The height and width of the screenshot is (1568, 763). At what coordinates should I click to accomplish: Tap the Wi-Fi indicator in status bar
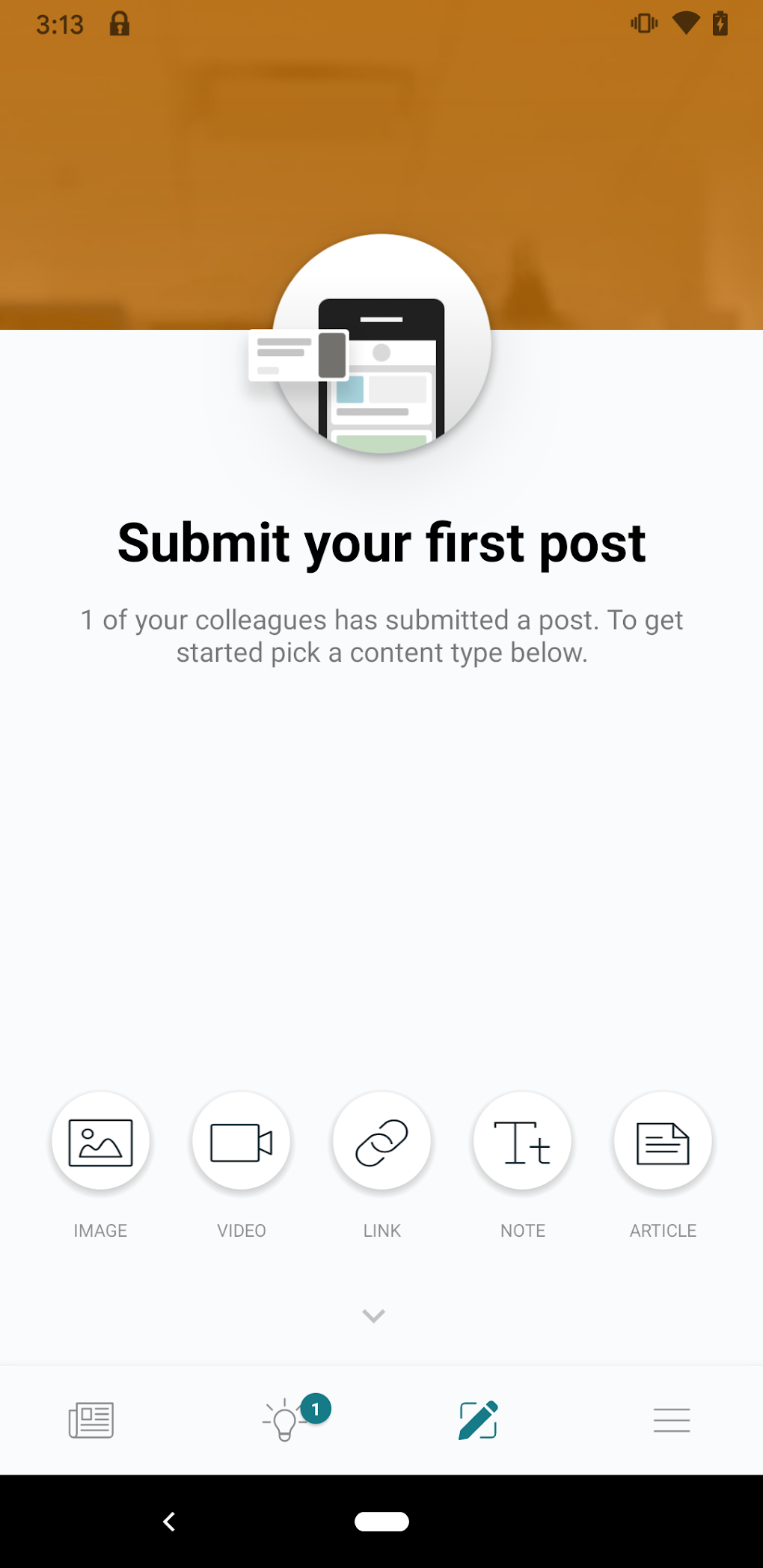pyautogui.click(x=686, y=22)
